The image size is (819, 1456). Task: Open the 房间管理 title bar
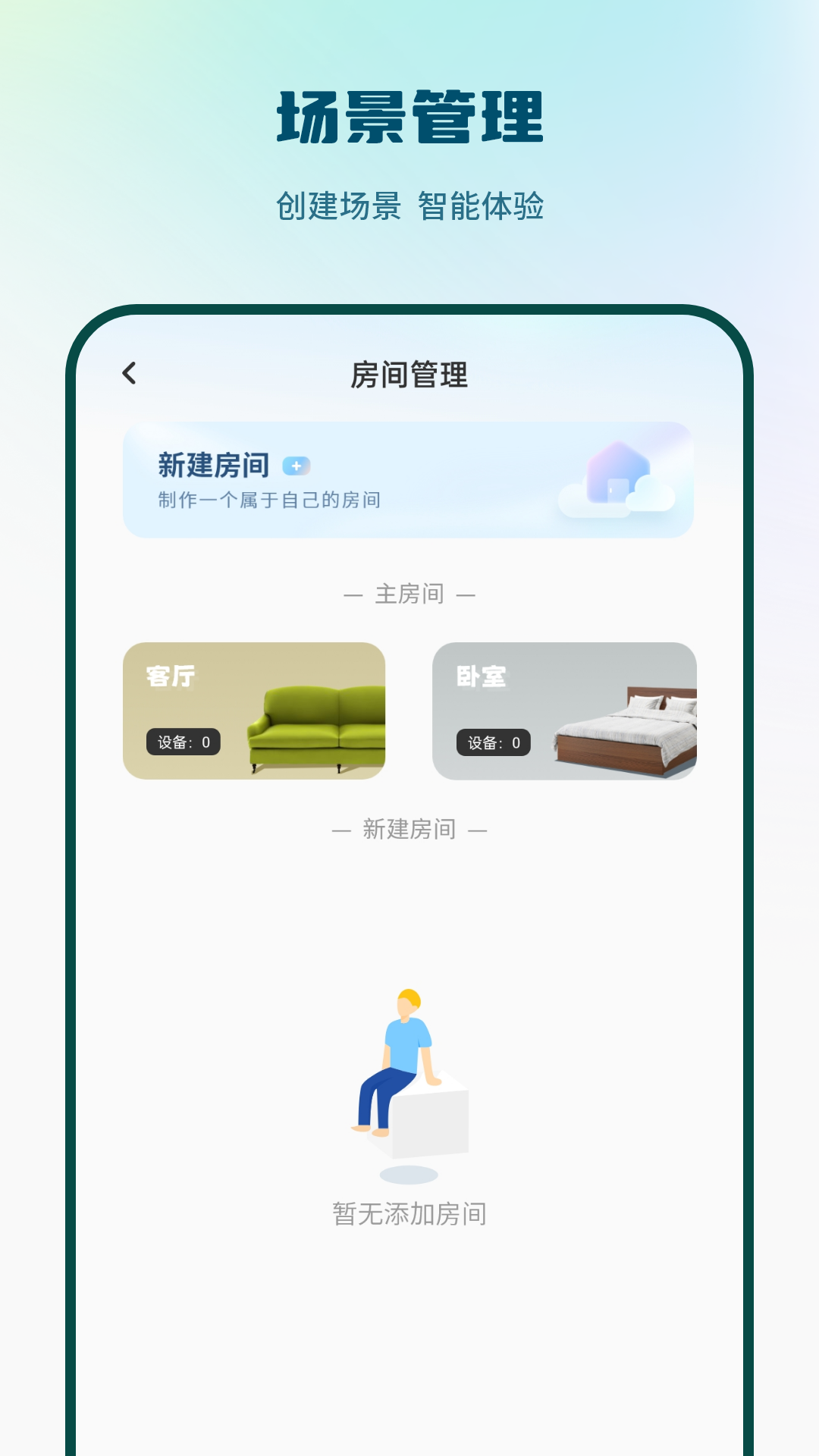point(409,373)
